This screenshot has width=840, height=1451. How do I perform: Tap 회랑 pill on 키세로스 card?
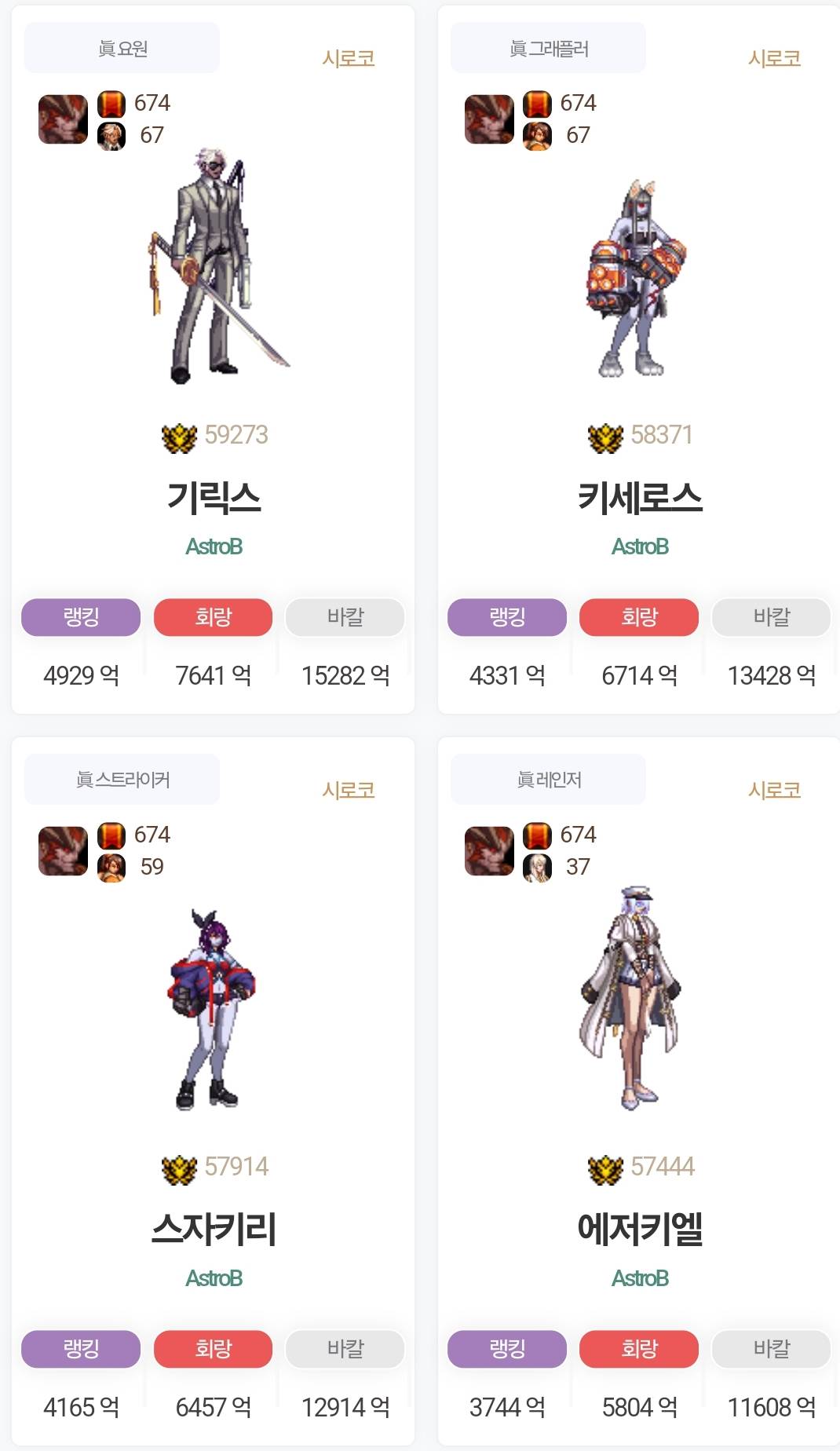639,617
